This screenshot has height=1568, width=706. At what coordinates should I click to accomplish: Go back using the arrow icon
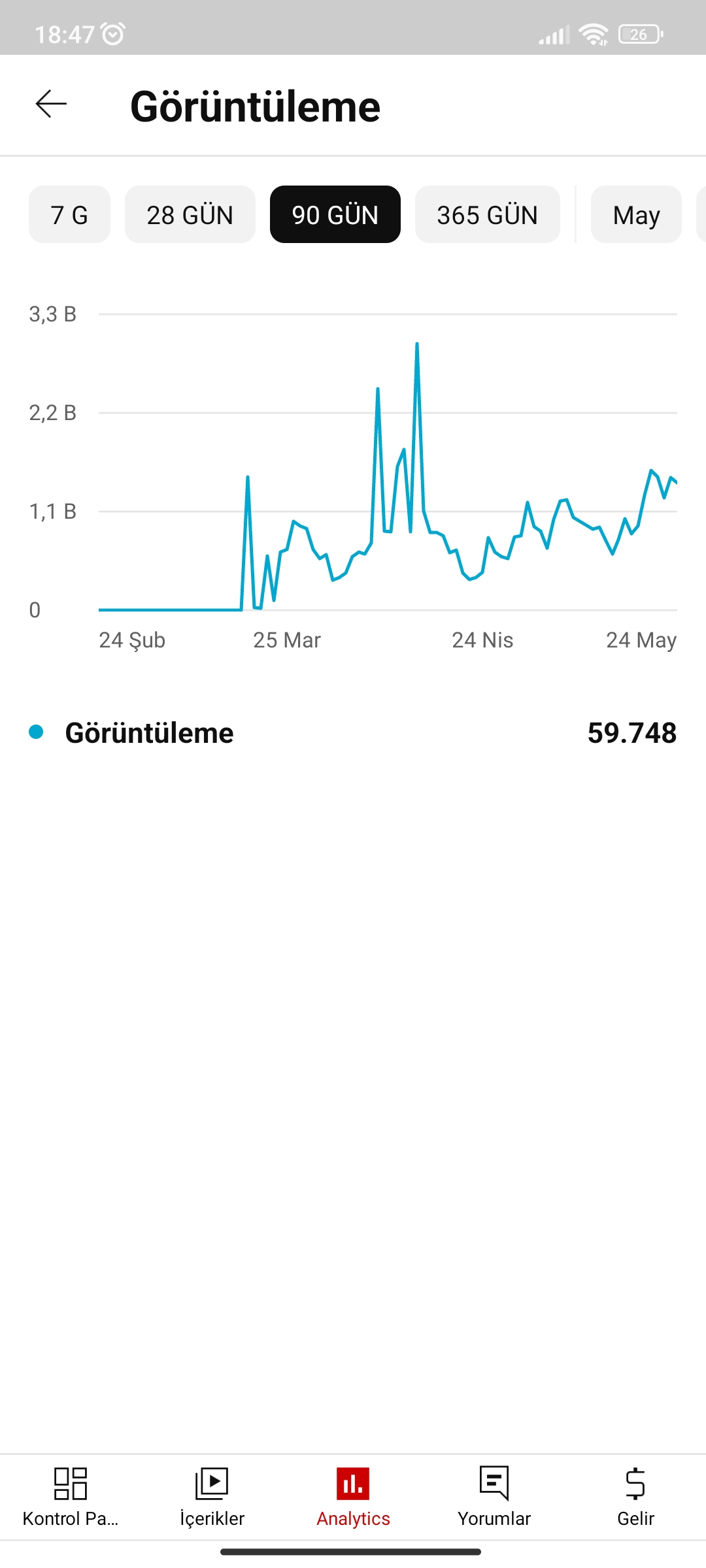(x=51, y=105)
